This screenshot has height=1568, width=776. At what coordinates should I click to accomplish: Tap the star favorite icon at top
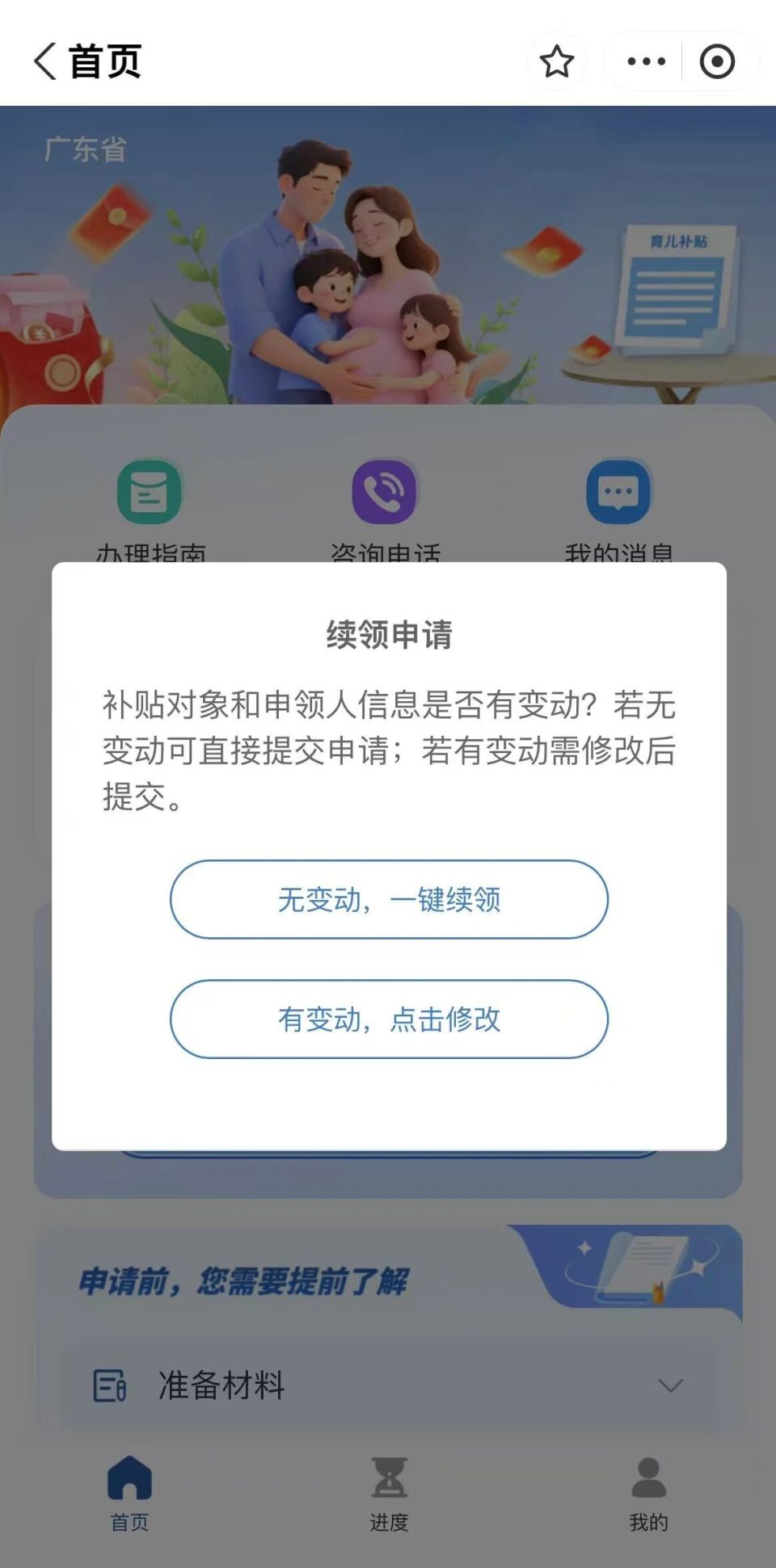556,60
